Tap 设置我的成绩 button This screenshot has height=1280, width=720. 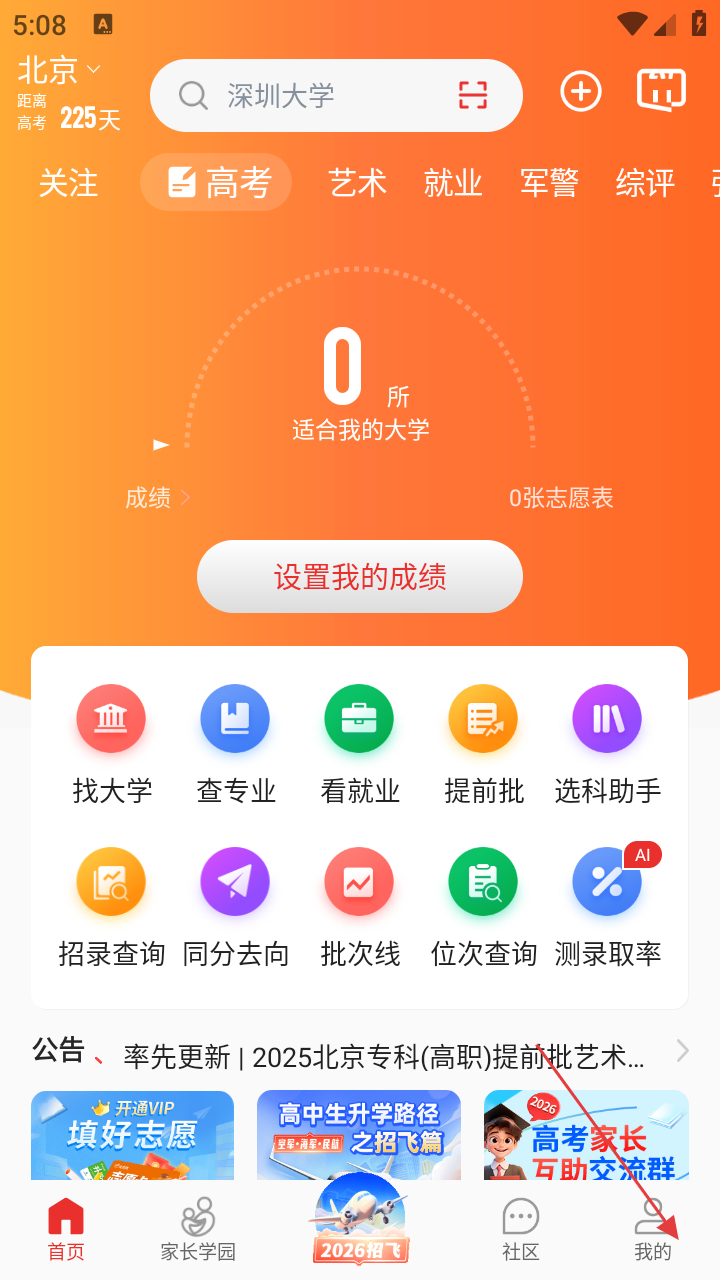click(360, 577)
